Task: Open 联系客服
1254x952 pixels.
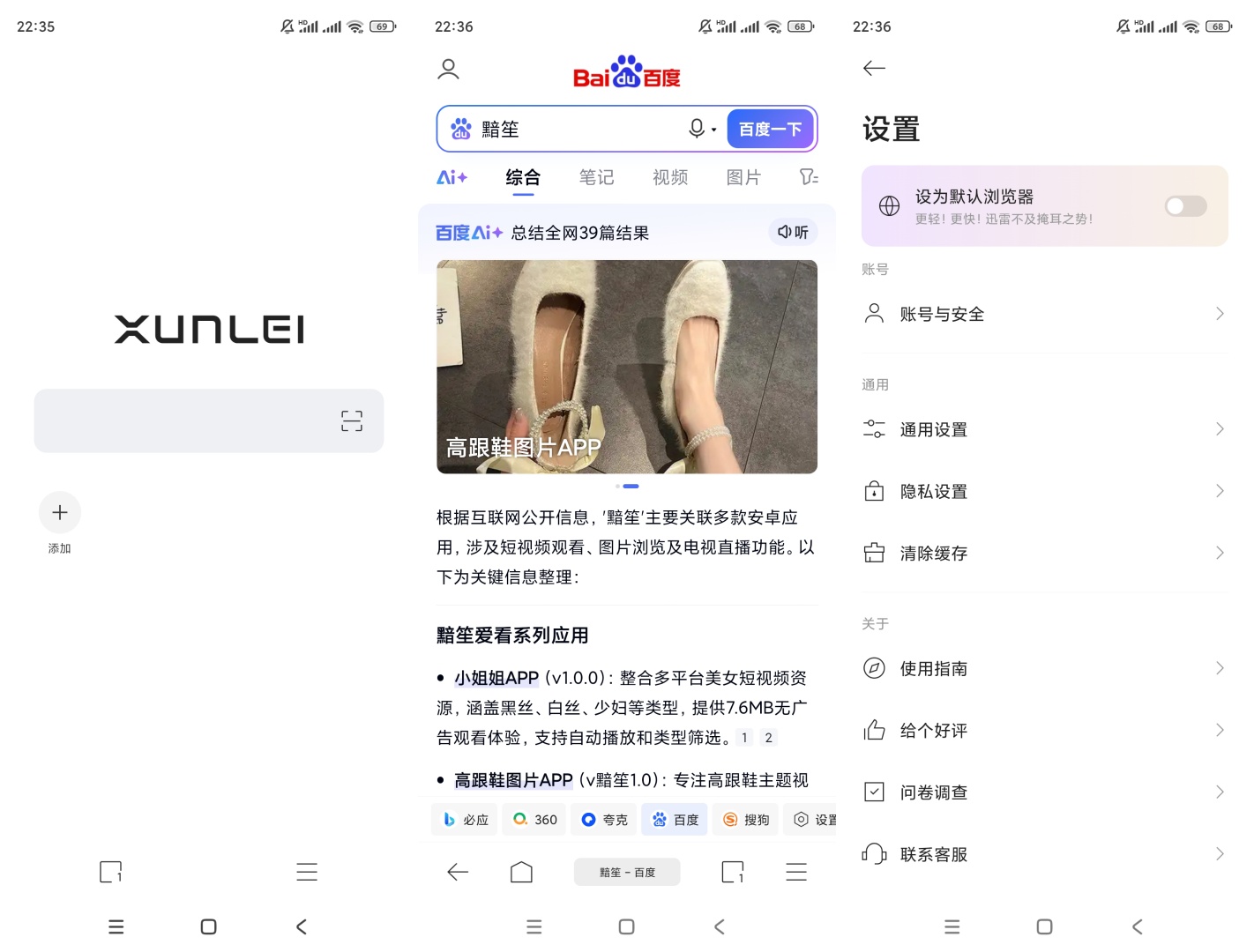Action: pyautogui.click(x=1044, y=854)
